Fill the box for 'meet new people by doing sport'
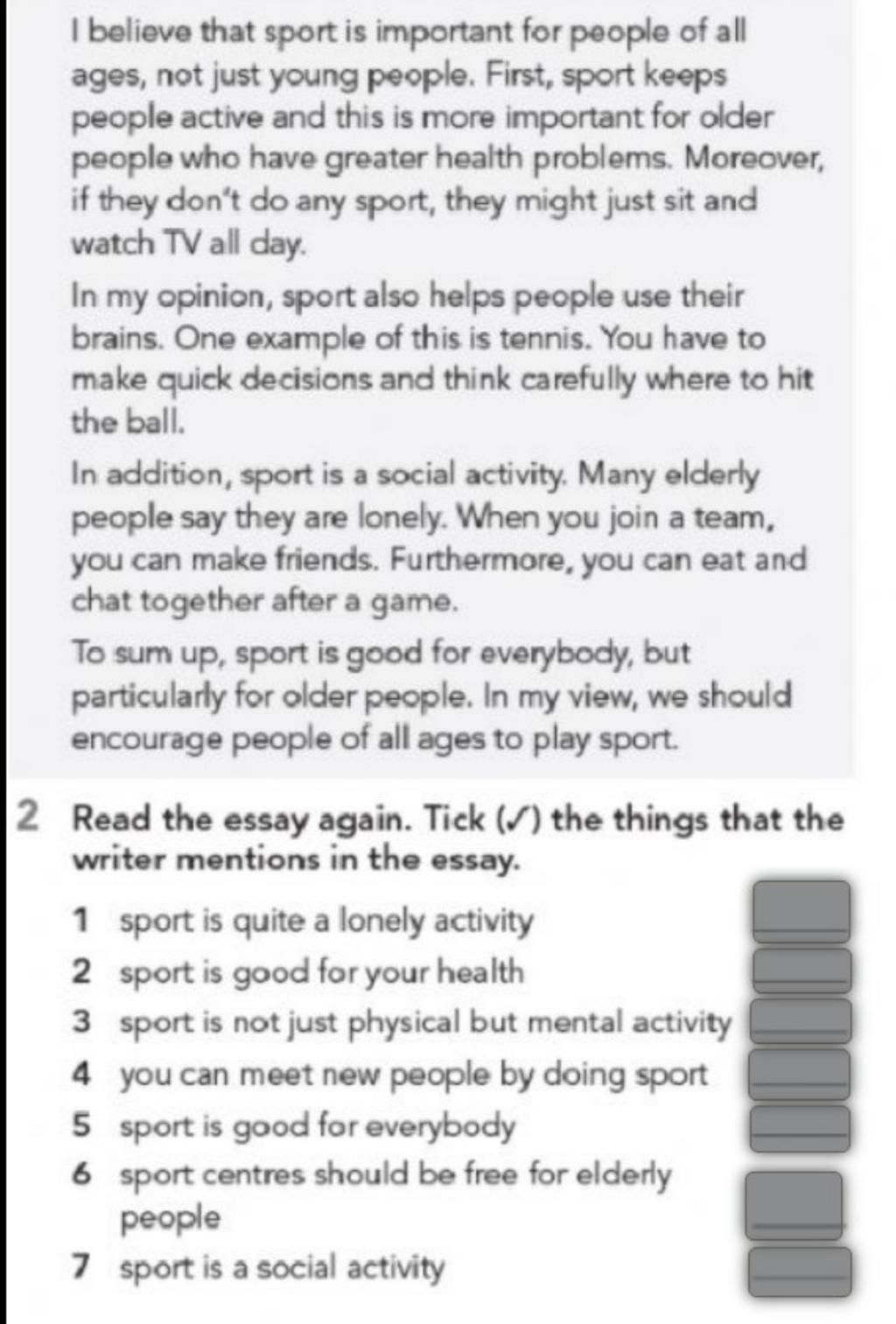Viewport: 896px width, 1324px height. point(800,1075)
